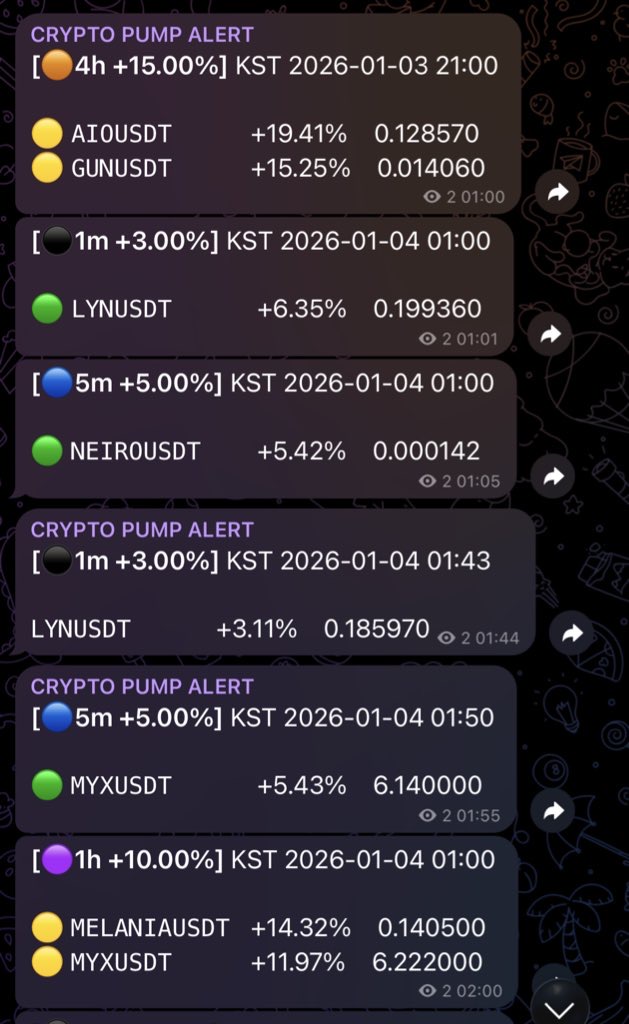The height and width of the screenshot is (1024, 629).
Task: Open CRYPTO PUMP ALERT name above the 4h alert
Action: [142, 35]
